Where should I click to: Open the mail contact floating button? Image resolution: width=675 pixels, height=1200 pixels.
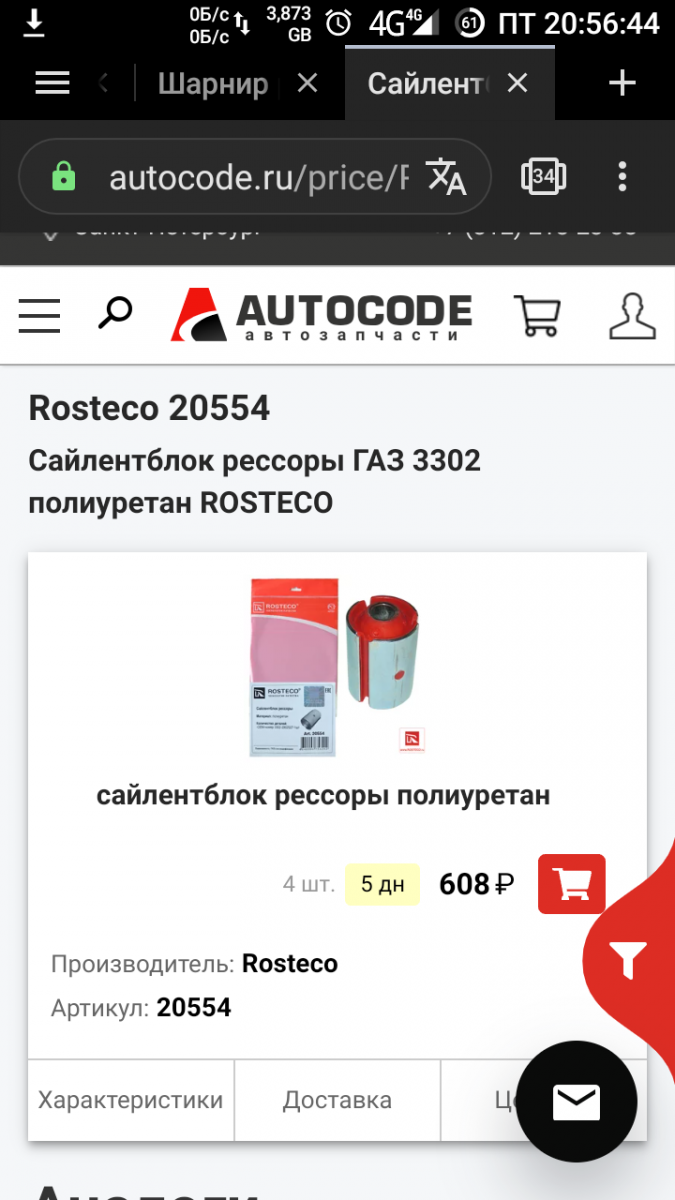[577, 1101]
